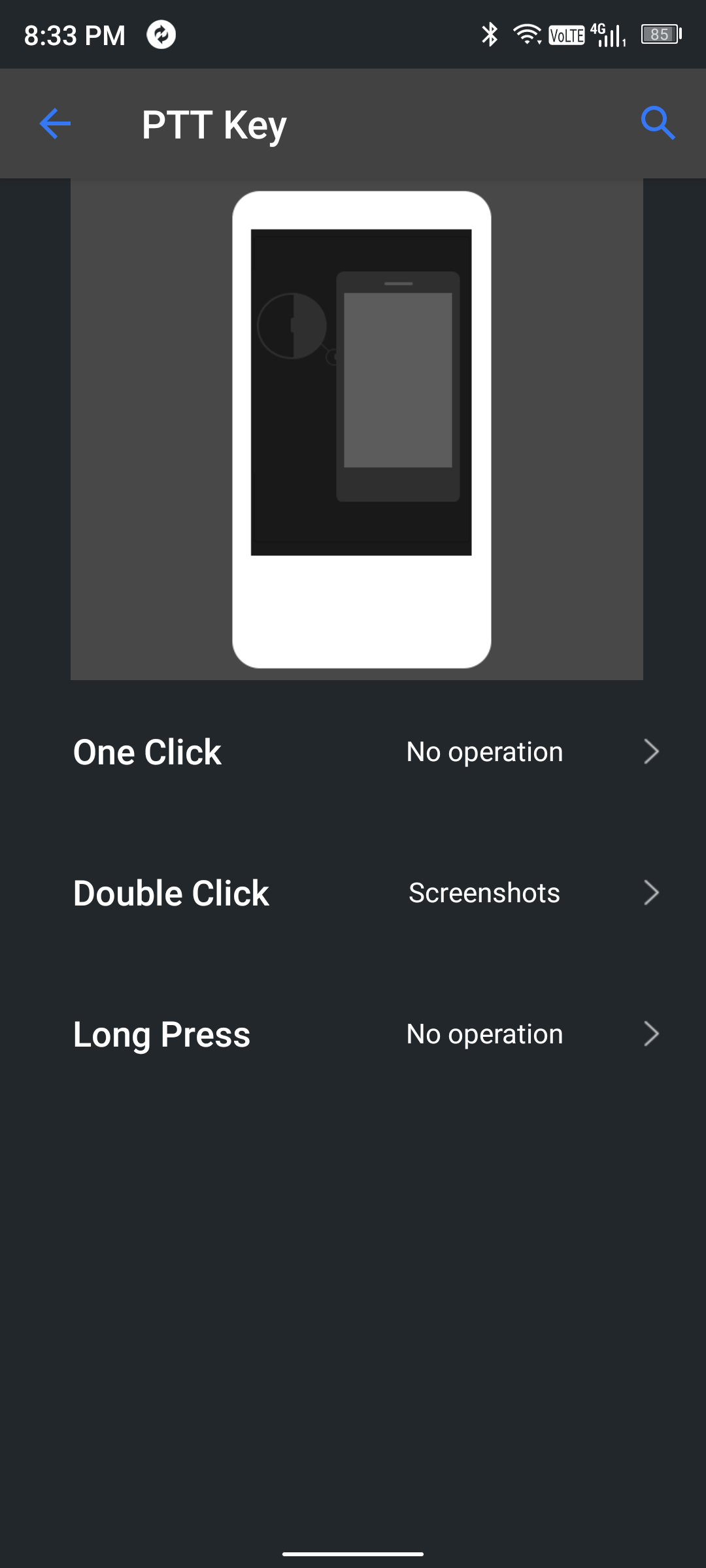This screenshot has width=706, height=1568.
Task: Change the Double Click action
Action: [353, 893]
